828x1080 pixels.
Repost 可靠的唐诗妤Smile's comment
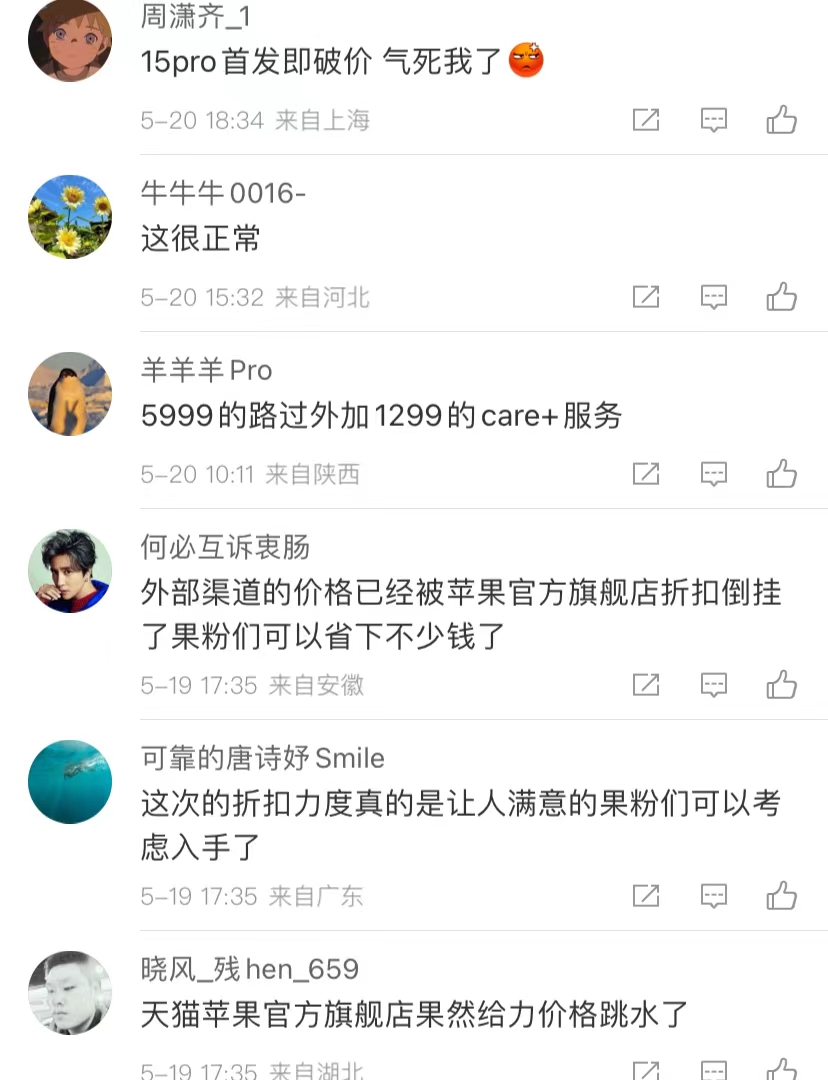(x=646, y=896)
